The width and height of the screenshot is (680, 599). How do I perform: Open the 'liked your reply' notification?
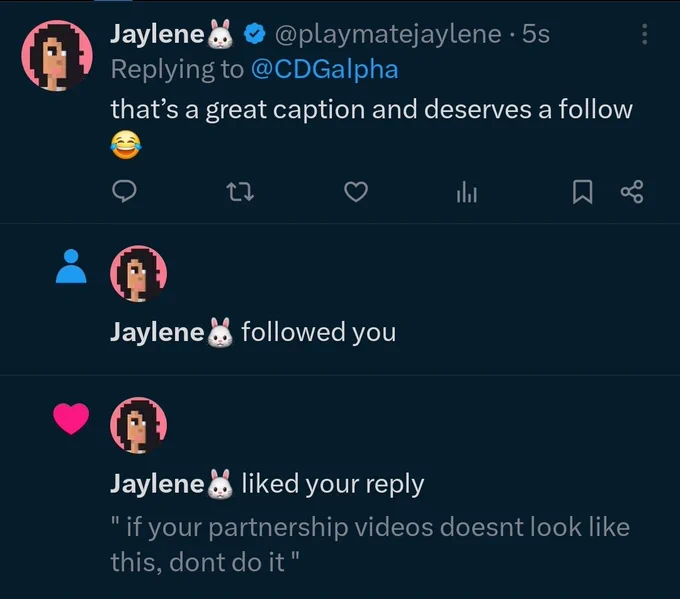[x=340, y=487]
